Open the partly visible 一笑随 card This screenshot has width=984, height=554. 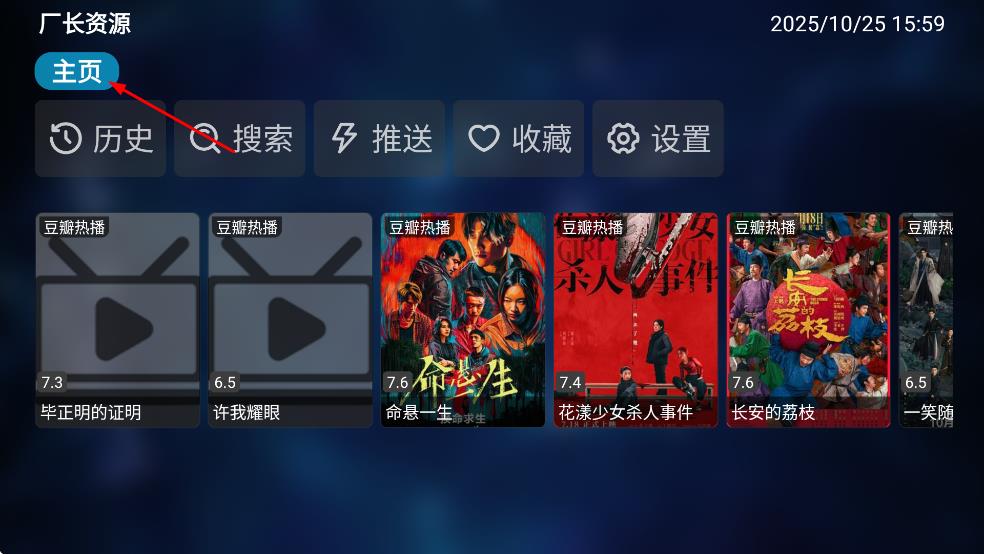pos(926,319)
